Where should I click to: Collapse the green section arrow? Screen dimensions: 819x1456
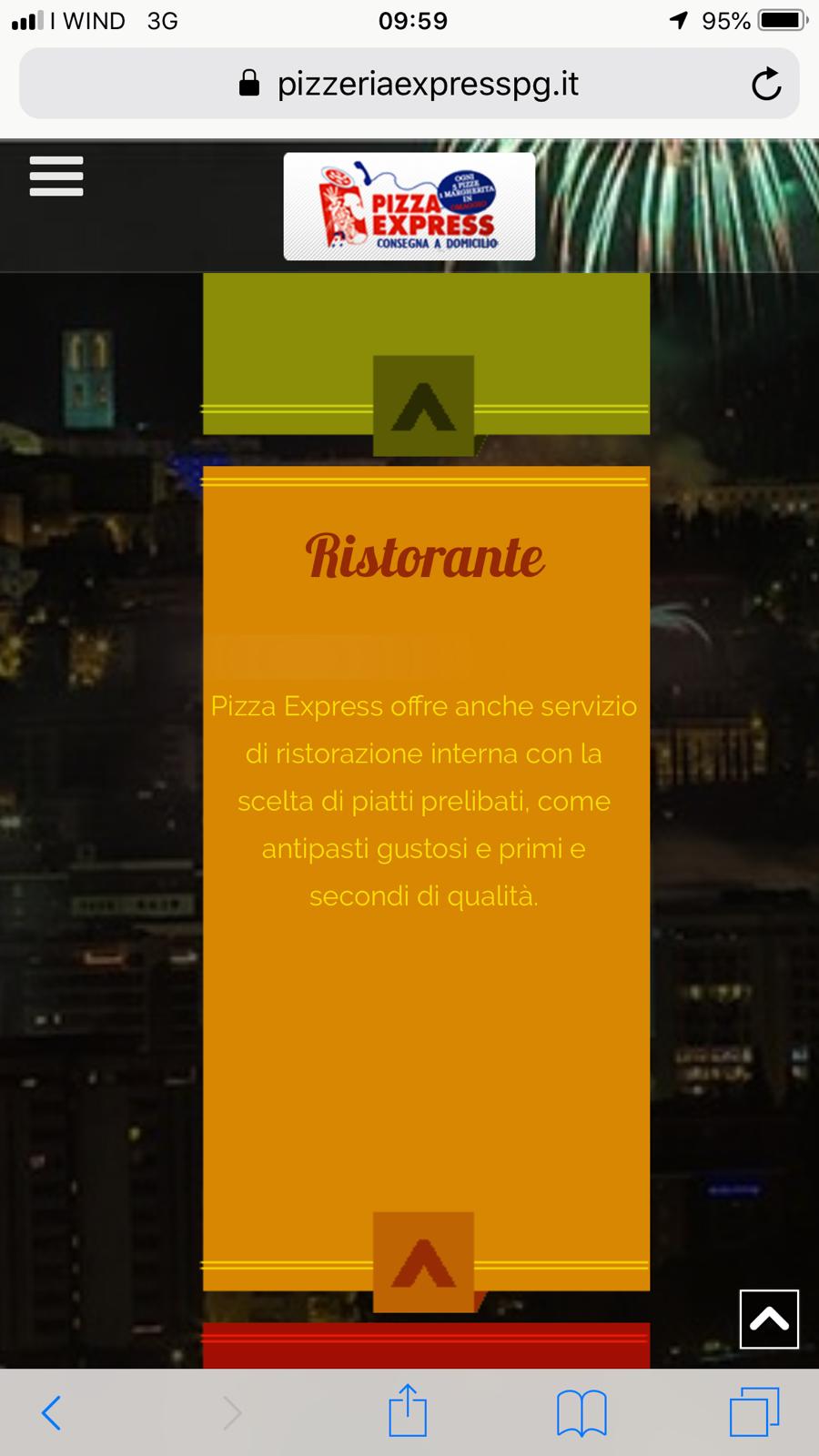(x=423, y=406)
